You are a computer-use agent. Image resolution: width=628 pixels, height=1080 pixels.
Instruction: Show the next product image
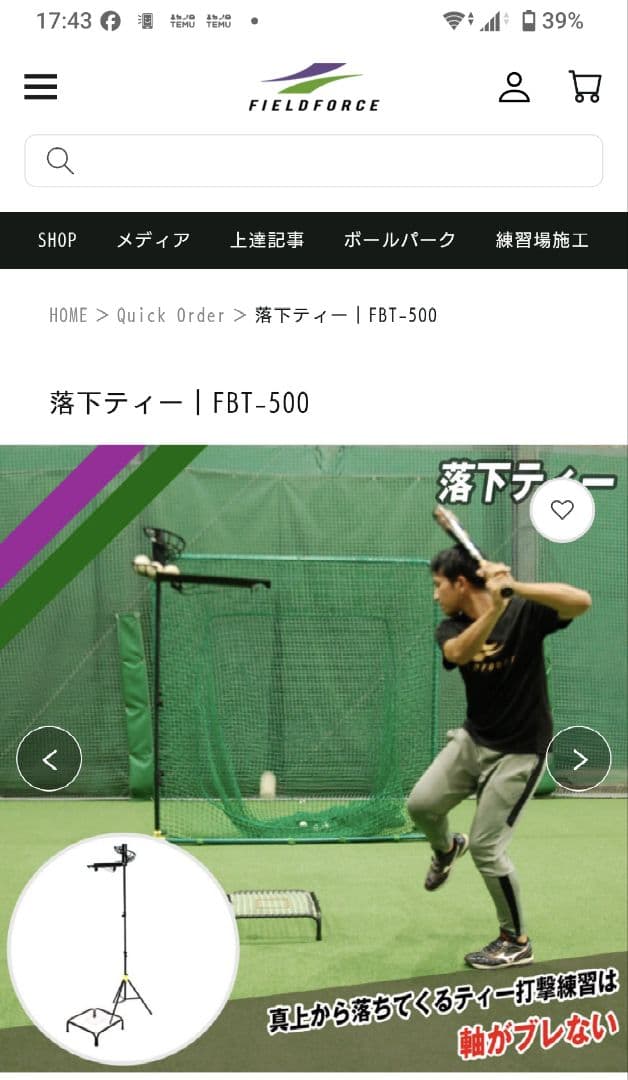click(x=579, y=759)
